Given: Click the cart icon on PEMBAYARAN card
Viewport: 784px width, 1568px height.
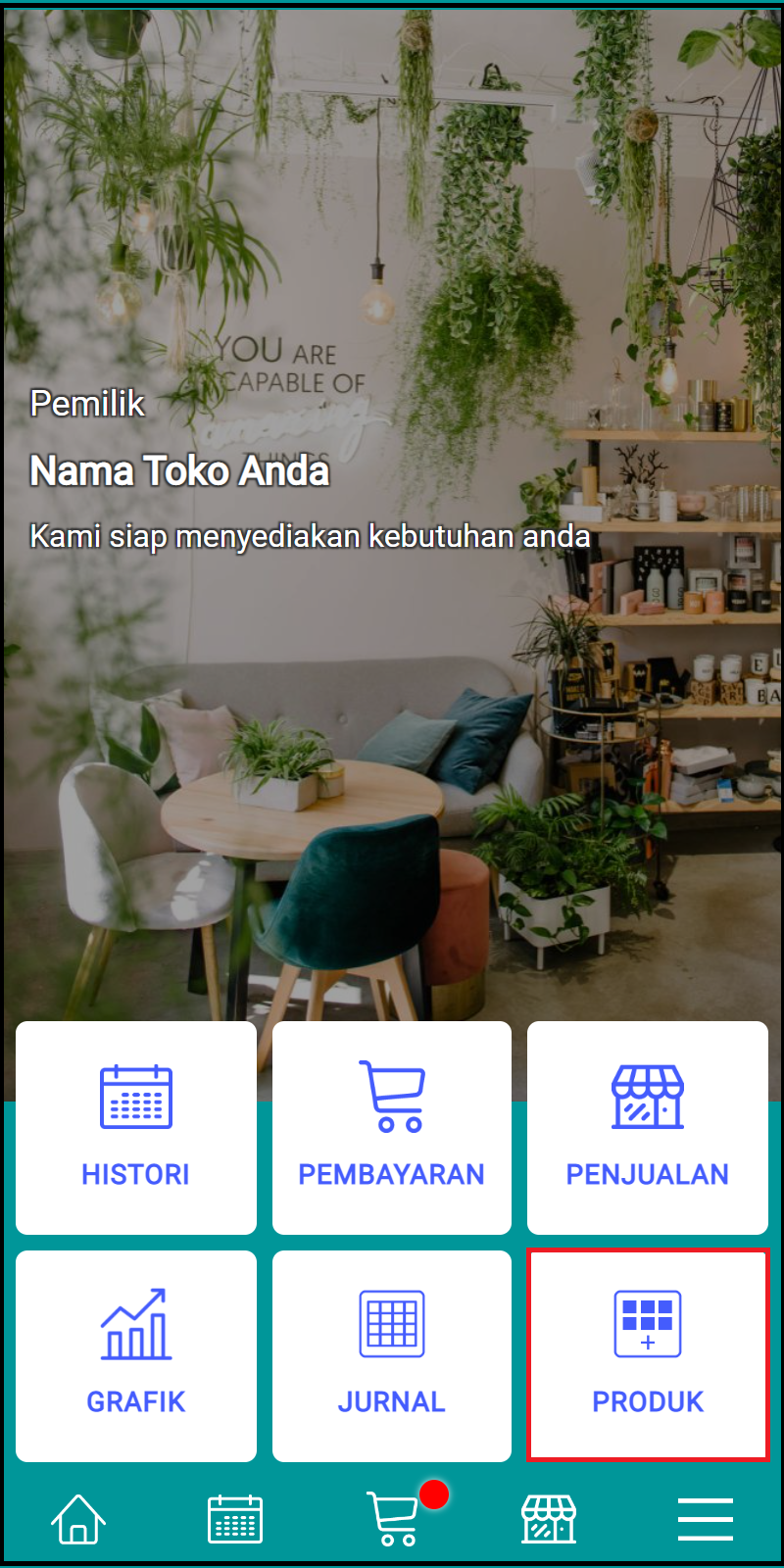Looking at the screenshot, I should tap(391, 1096).
